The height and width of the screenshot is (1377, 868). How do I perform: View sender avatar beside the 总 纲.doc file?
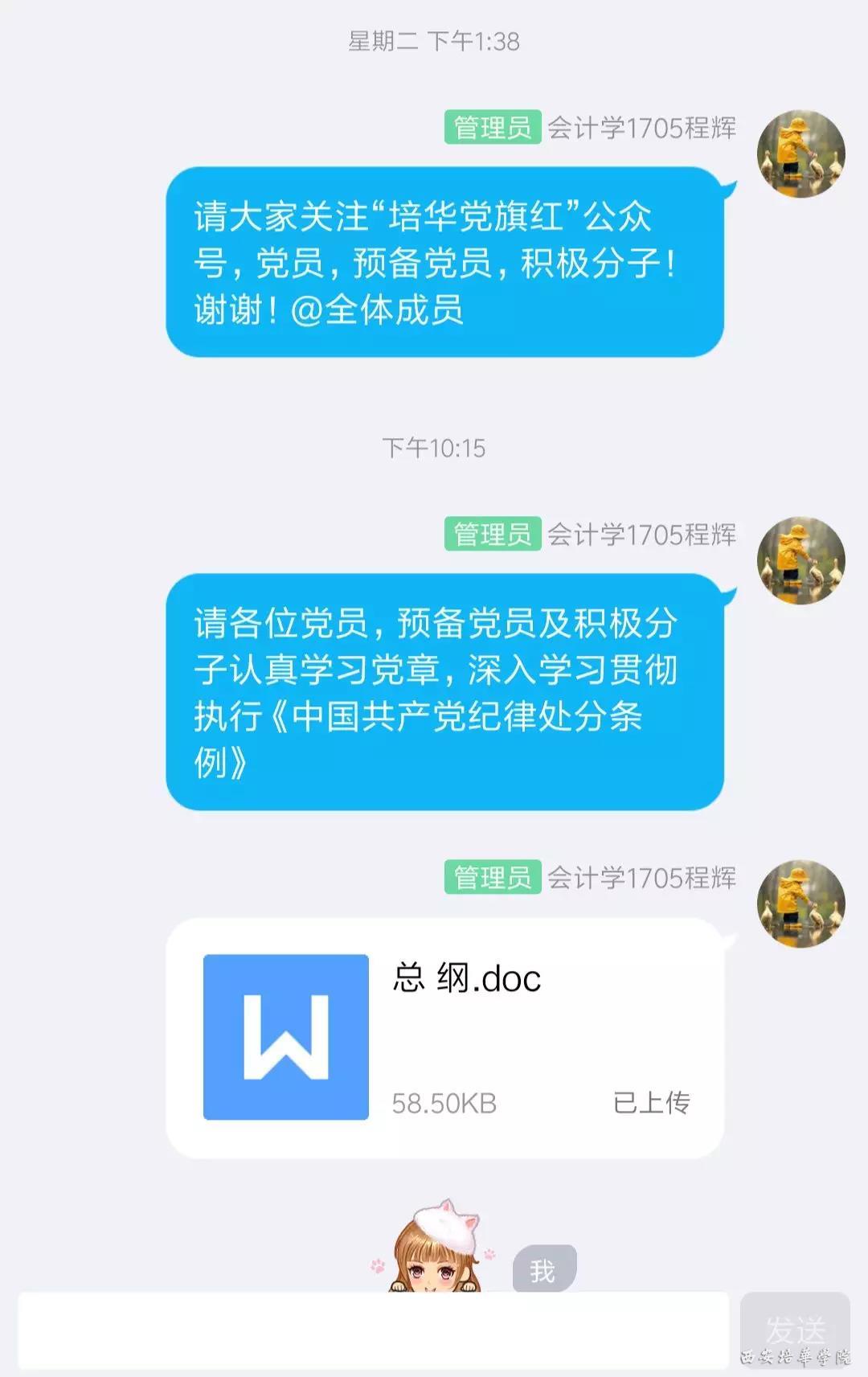(800, 903)
